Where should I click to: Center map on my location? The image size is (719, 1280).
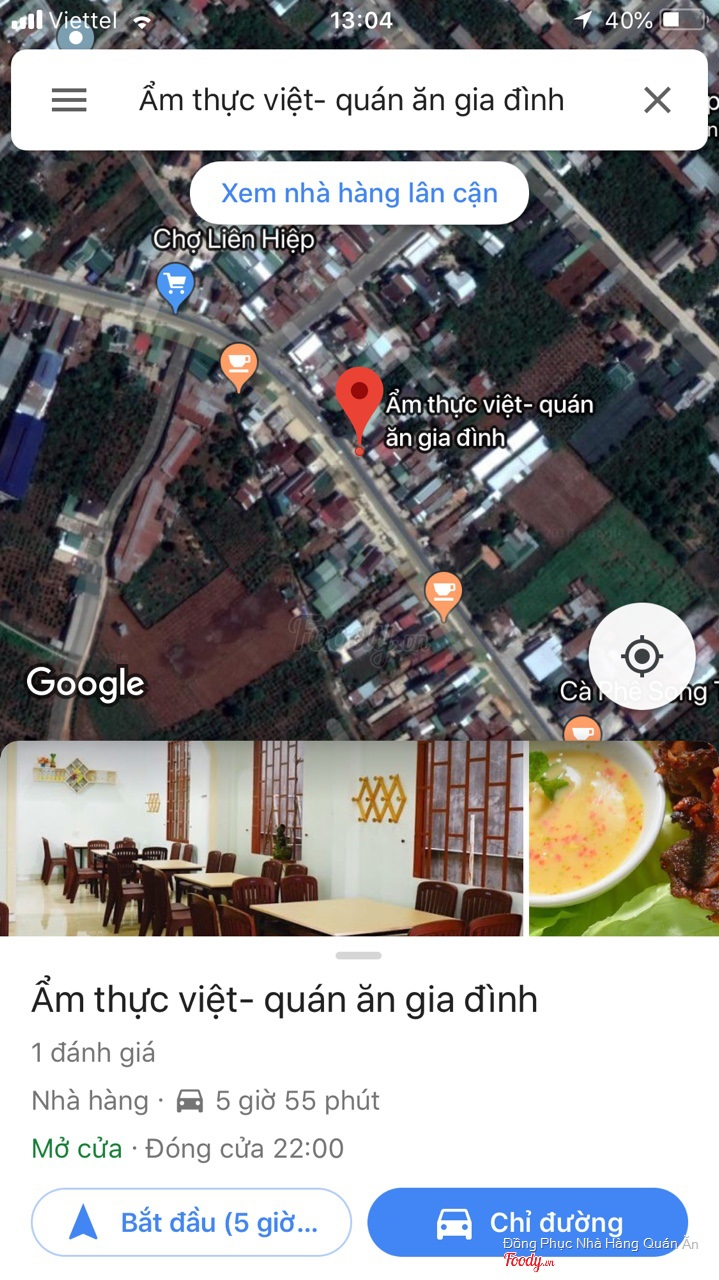pos(641,656)
